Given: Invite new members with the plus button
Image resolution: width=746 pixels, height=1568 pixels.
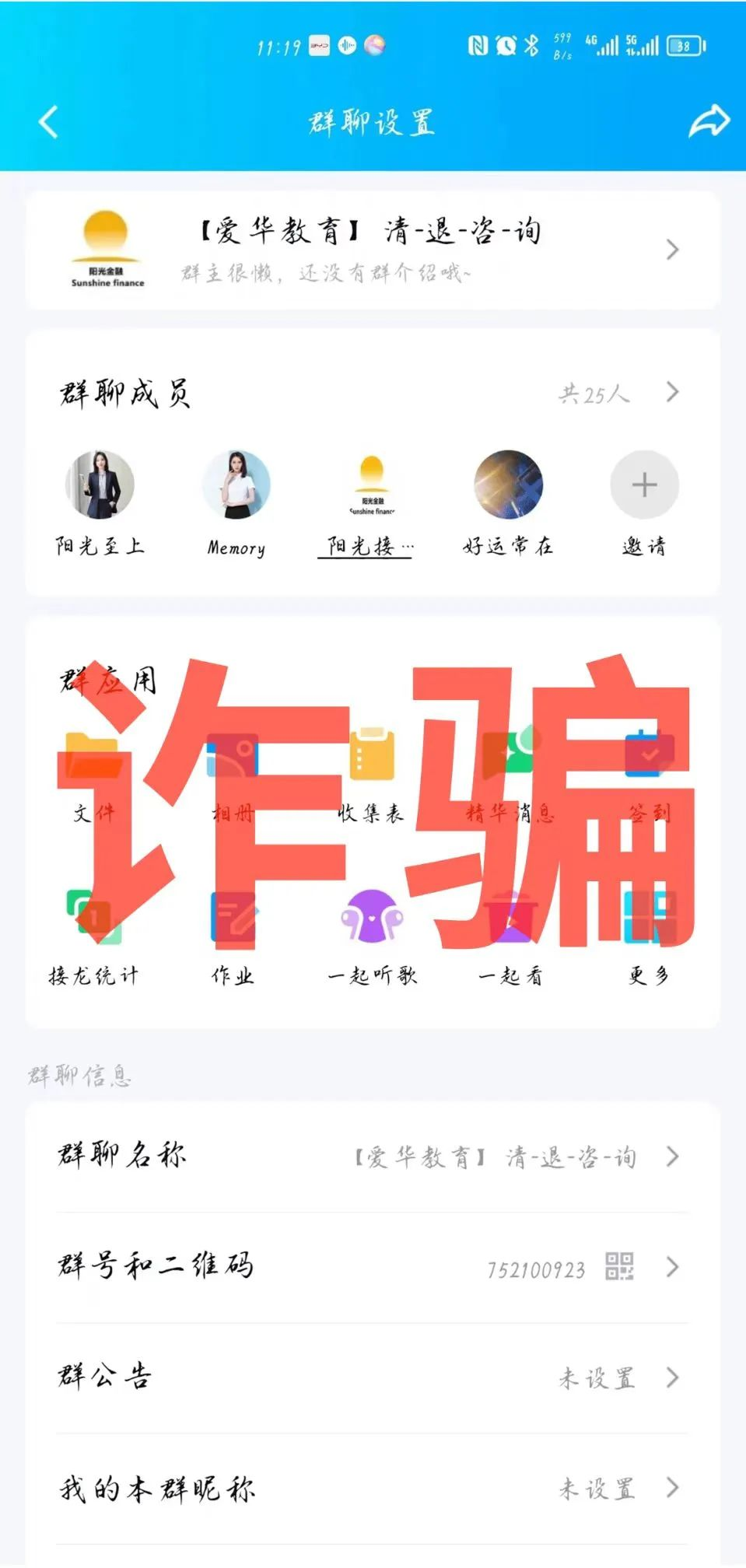Looking at the screenshot, I should pos(644,485).
